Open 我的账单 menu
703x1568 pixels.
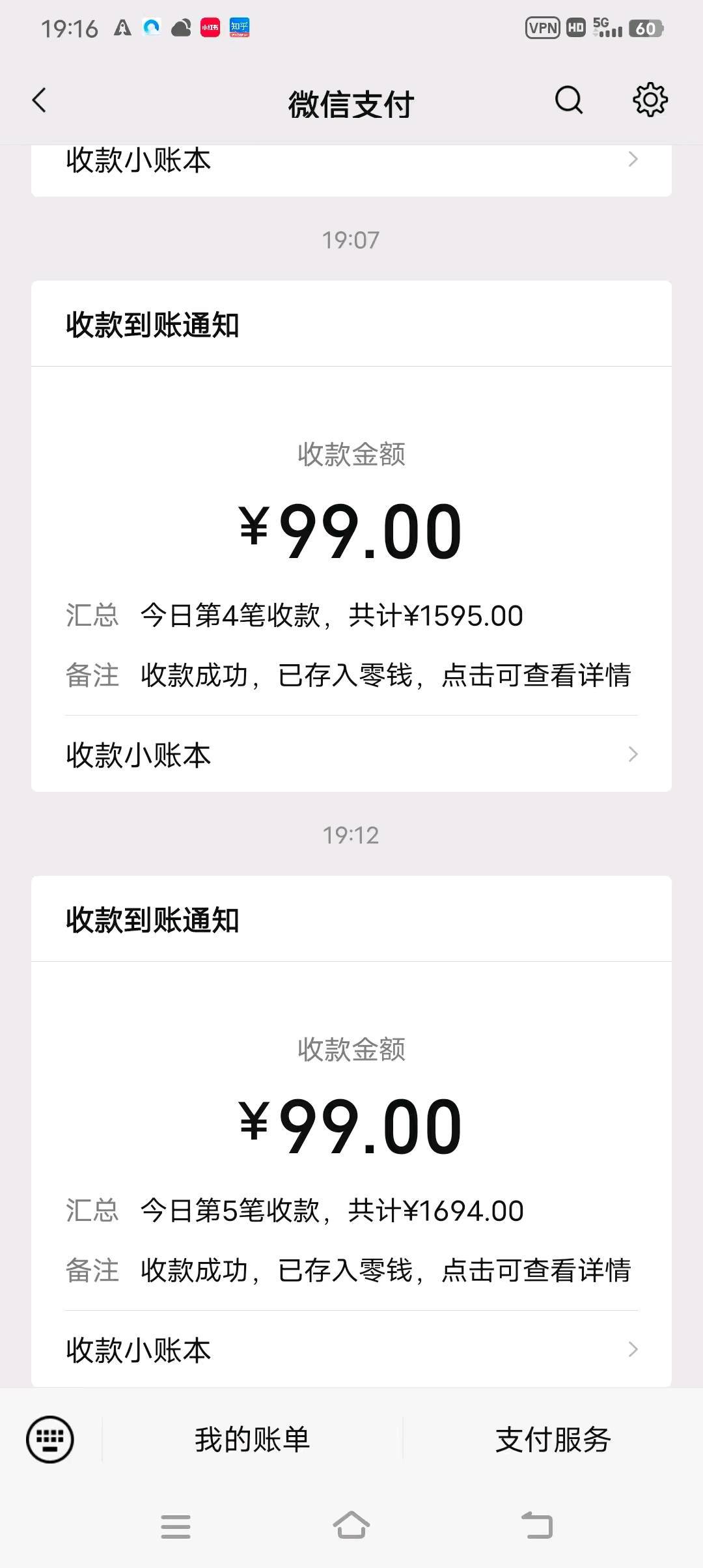coord(253,1439)
